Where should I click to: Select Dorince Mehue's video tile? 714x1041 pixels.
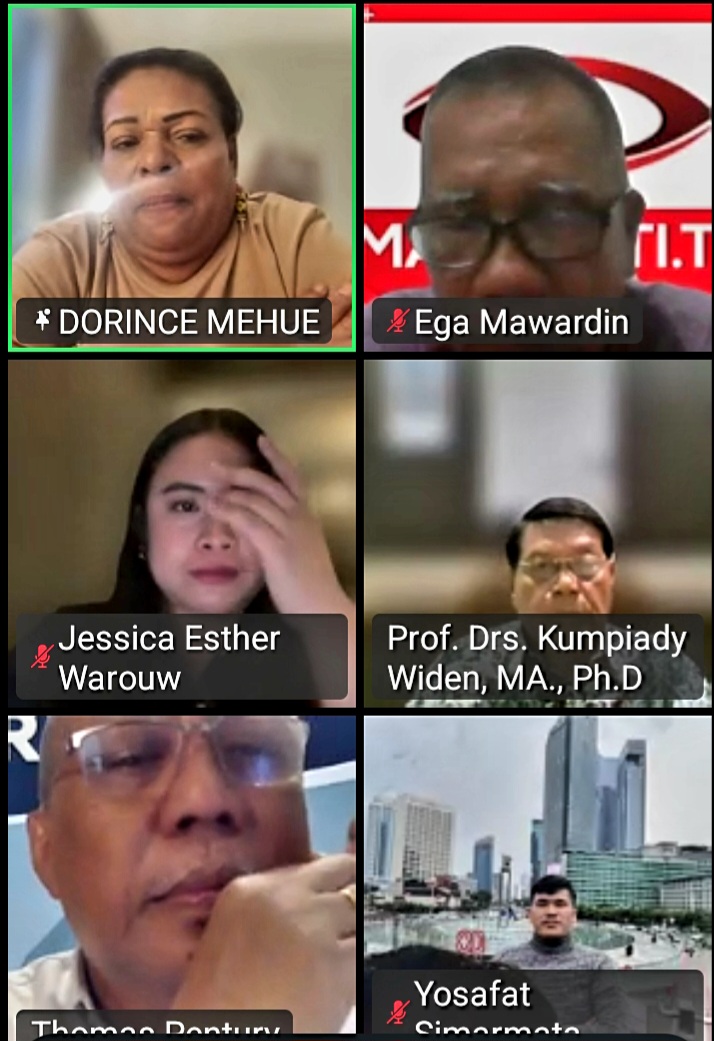tap(182, 178)
